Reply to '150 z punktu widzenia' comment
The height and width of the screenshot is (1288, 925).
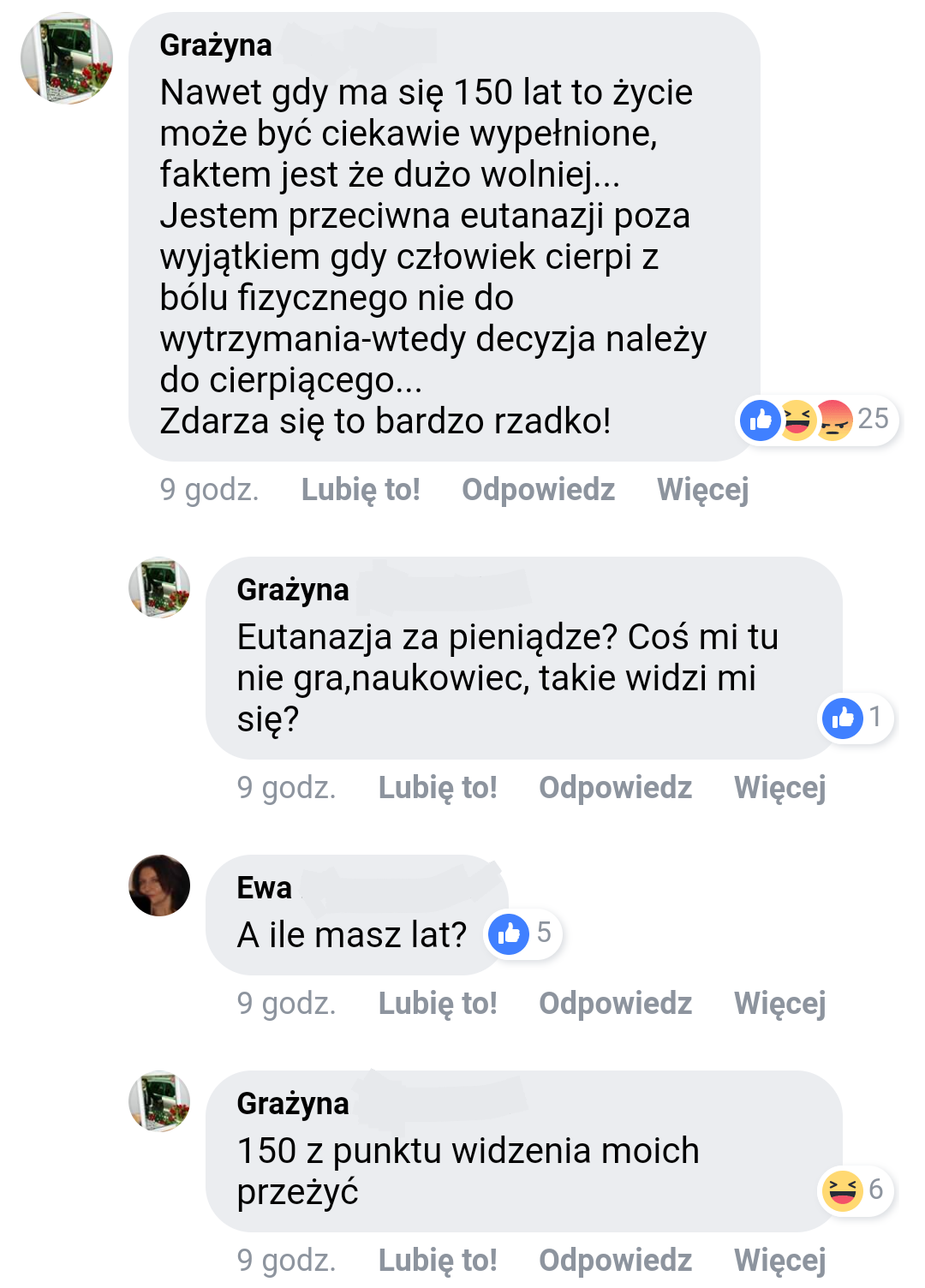tap(615, 1261)
